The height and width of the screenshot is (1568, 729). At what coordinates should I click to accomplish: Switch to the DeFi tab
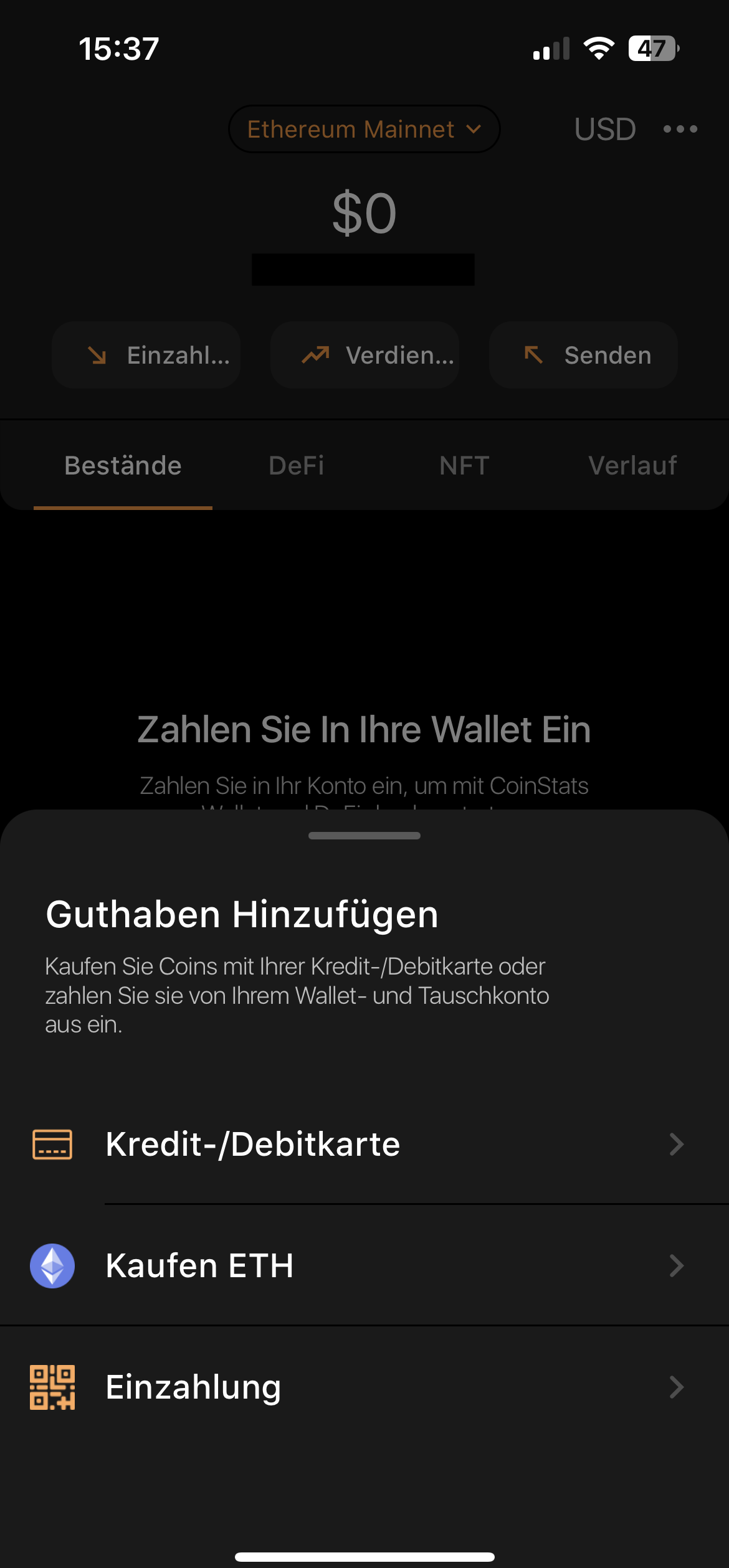(x=297, y=466)
